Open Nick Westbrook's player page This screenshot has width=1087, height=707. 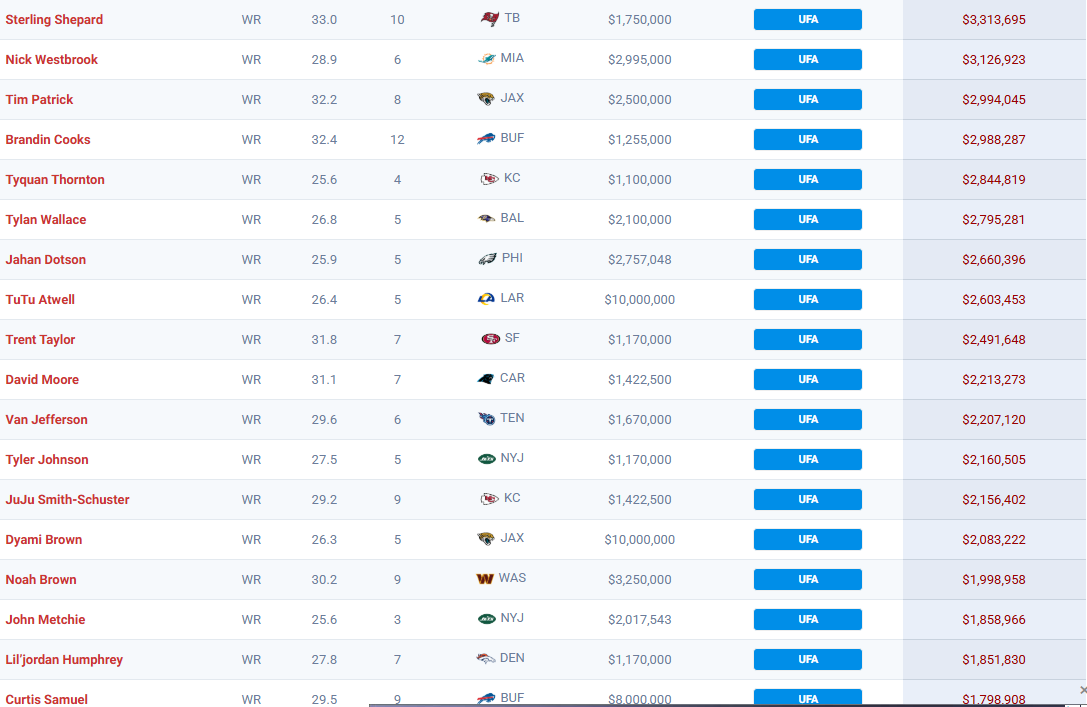point(52,60)
